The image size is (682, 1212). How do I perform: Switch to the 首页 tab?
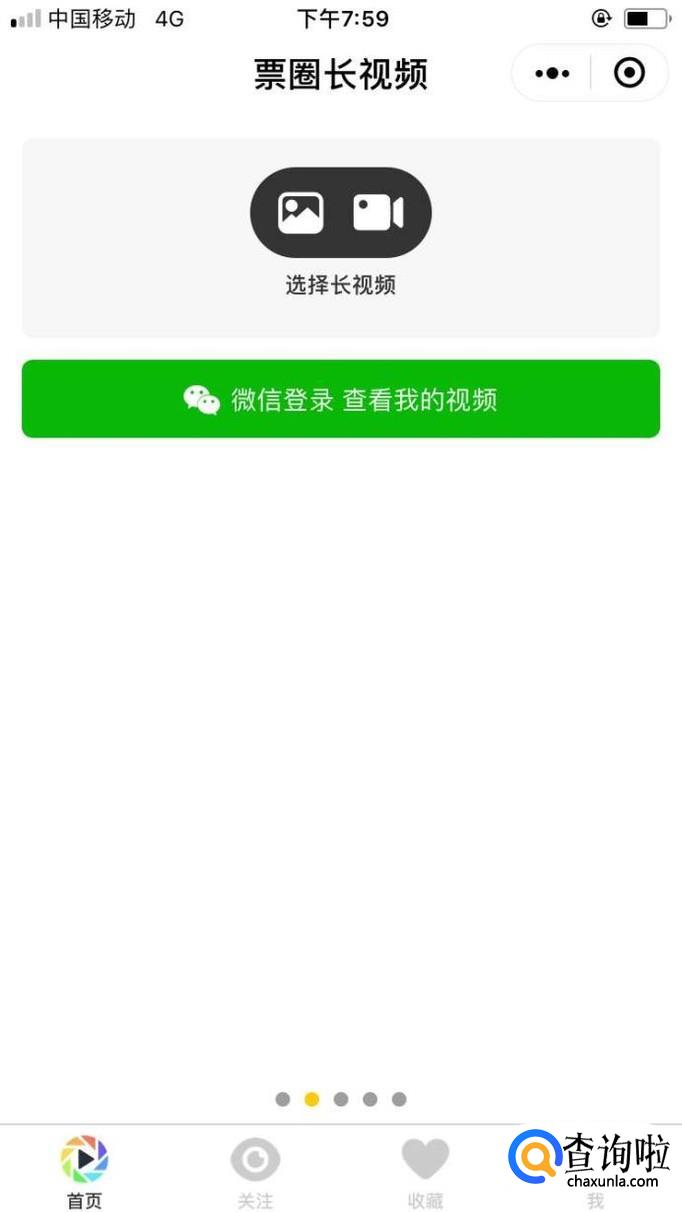click(x=84, y=1170)
